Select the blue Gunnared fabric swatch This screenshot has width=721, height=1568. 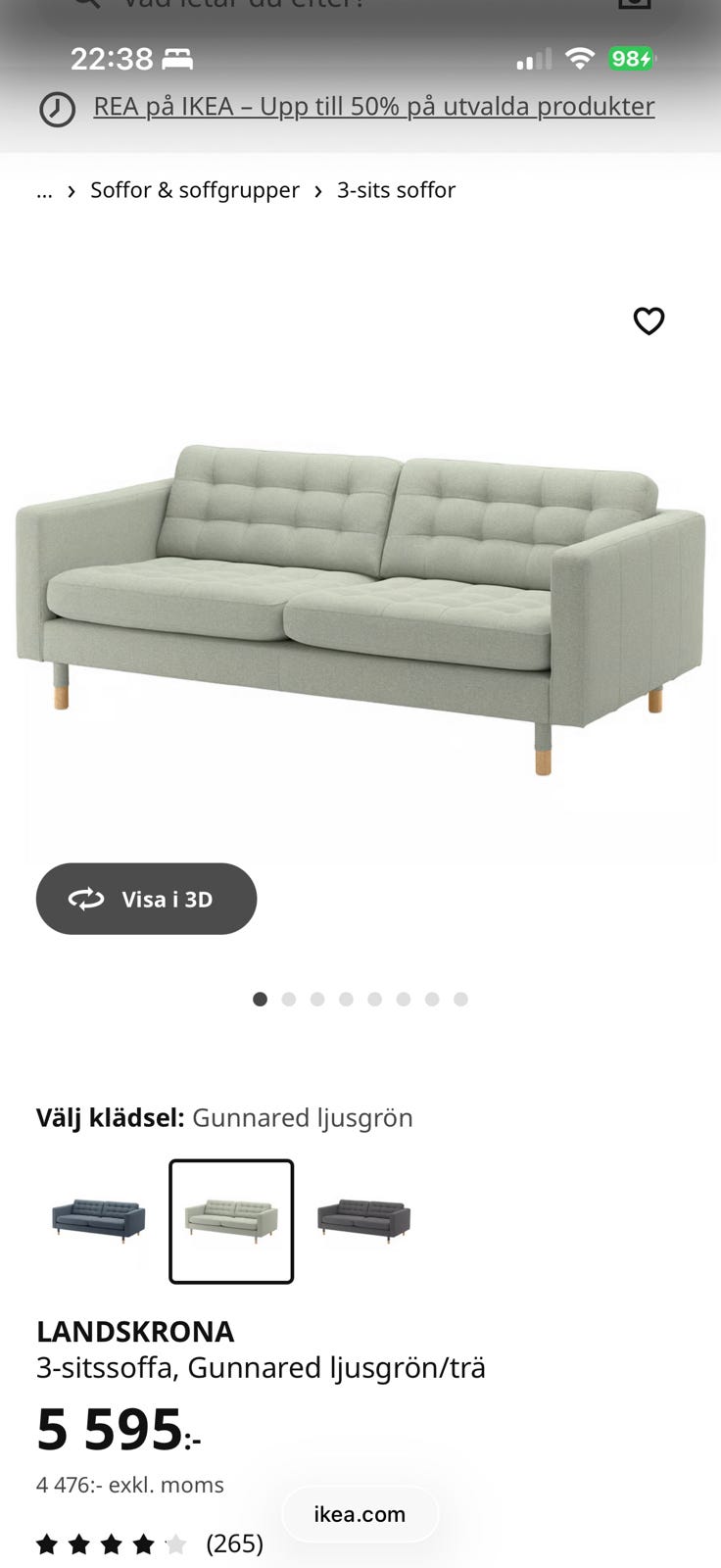(x=98, y=1220)
